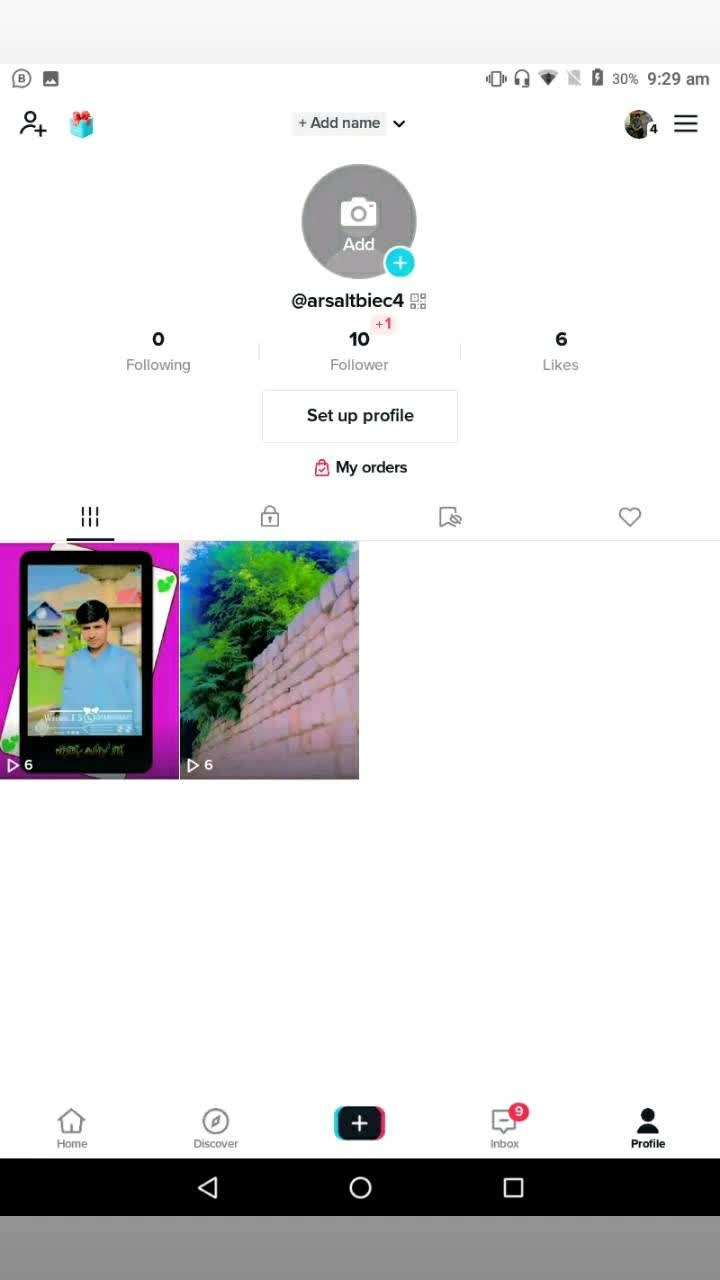Open the video with pink frame
The height and width of the screenshot is (1280, 720).
click(89, 660)
